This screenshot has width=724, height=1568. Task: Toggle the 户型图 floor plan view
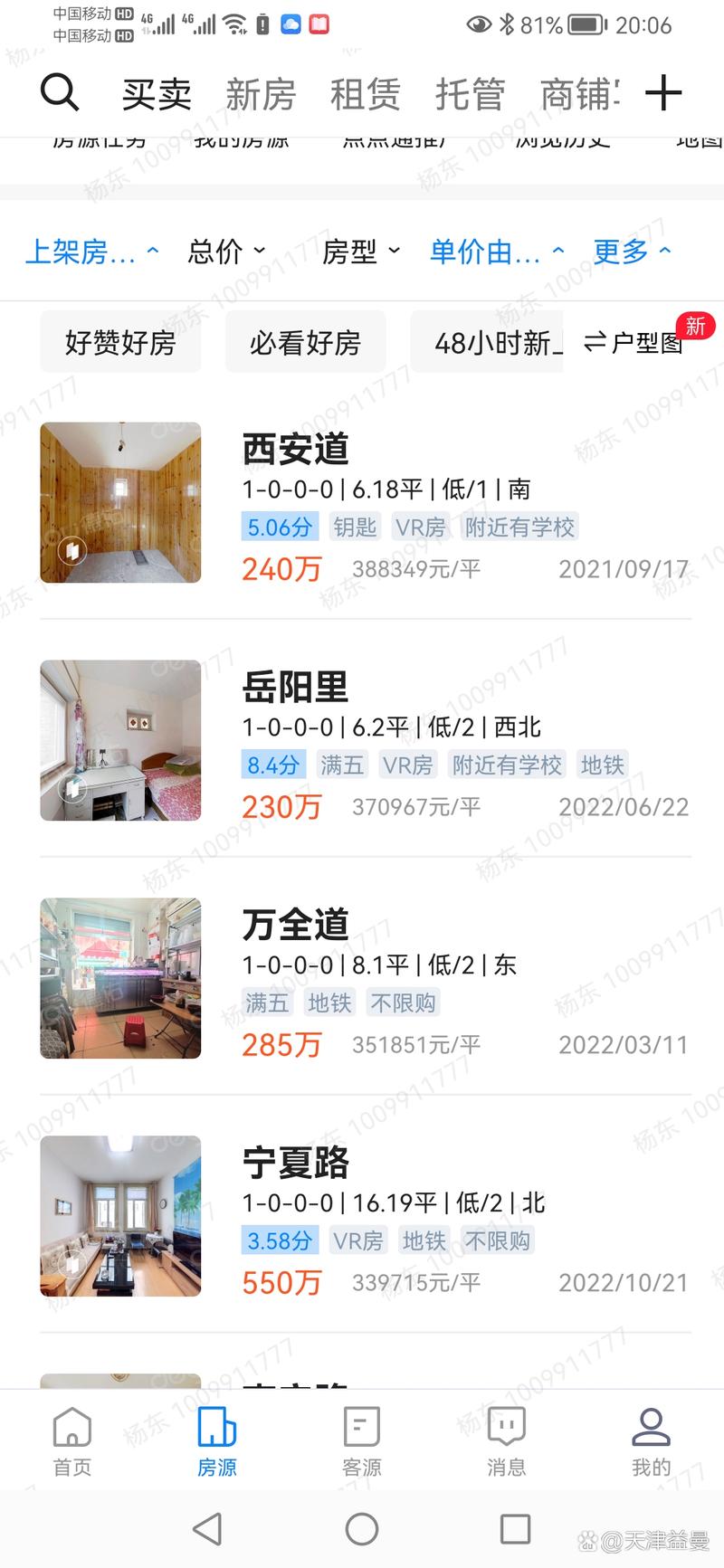click(636, 342)
